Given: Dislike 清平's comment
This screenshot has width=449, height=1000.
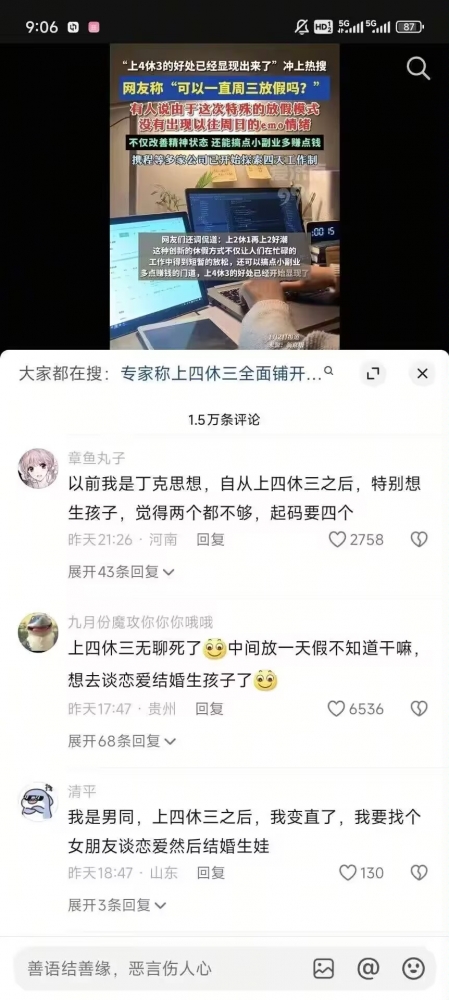Looking at the screenshot, I should click(x=418, y=872).
